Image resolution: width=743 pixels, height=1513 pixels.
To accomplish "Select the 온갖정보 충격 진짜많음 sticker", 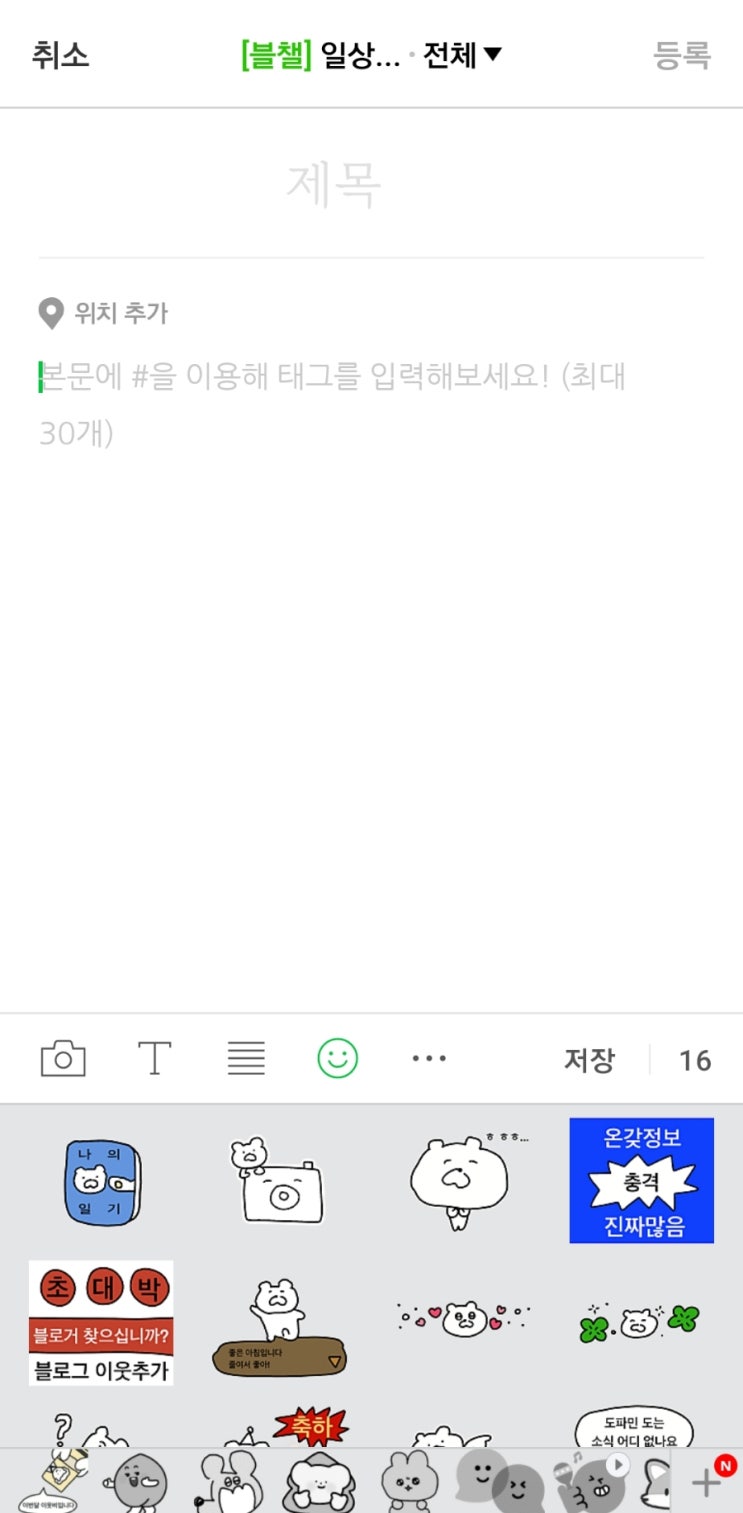I will tap(641, 1181).
